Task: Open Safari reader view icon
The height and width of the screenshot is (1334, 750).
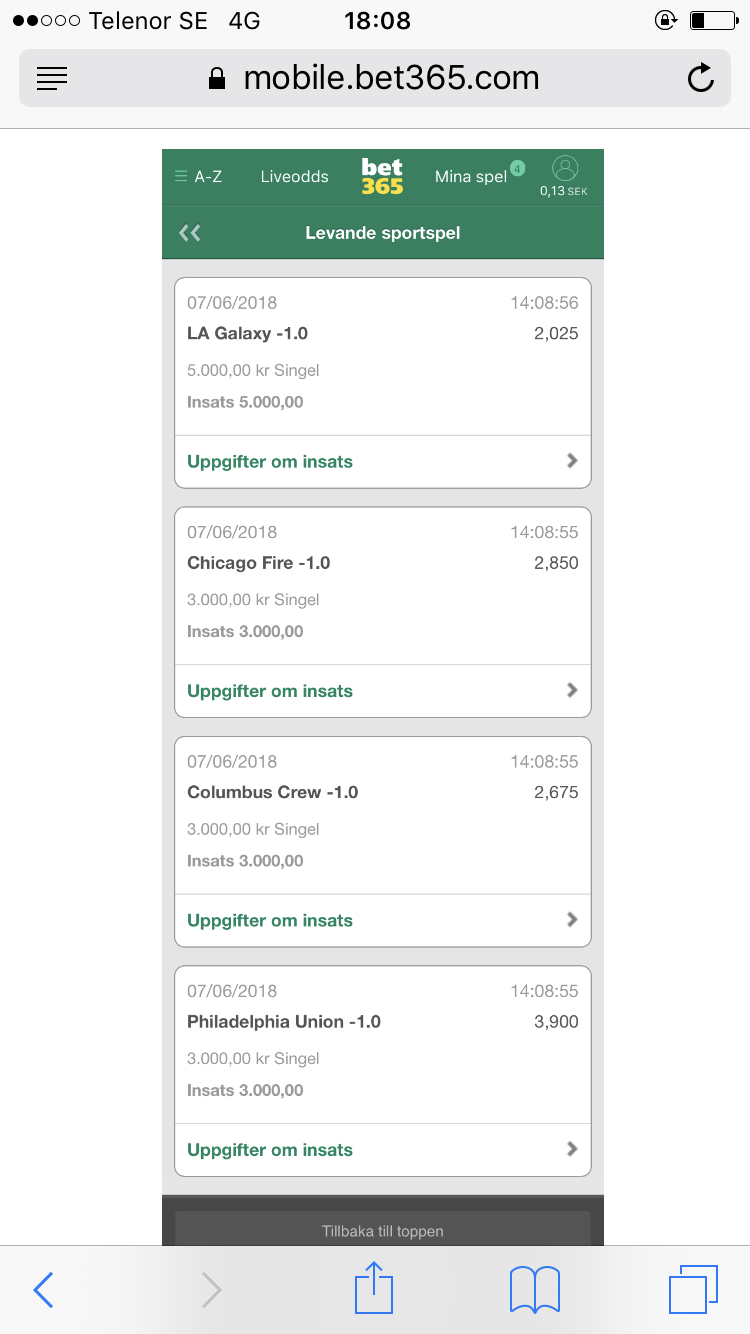Action: point(52,78)
